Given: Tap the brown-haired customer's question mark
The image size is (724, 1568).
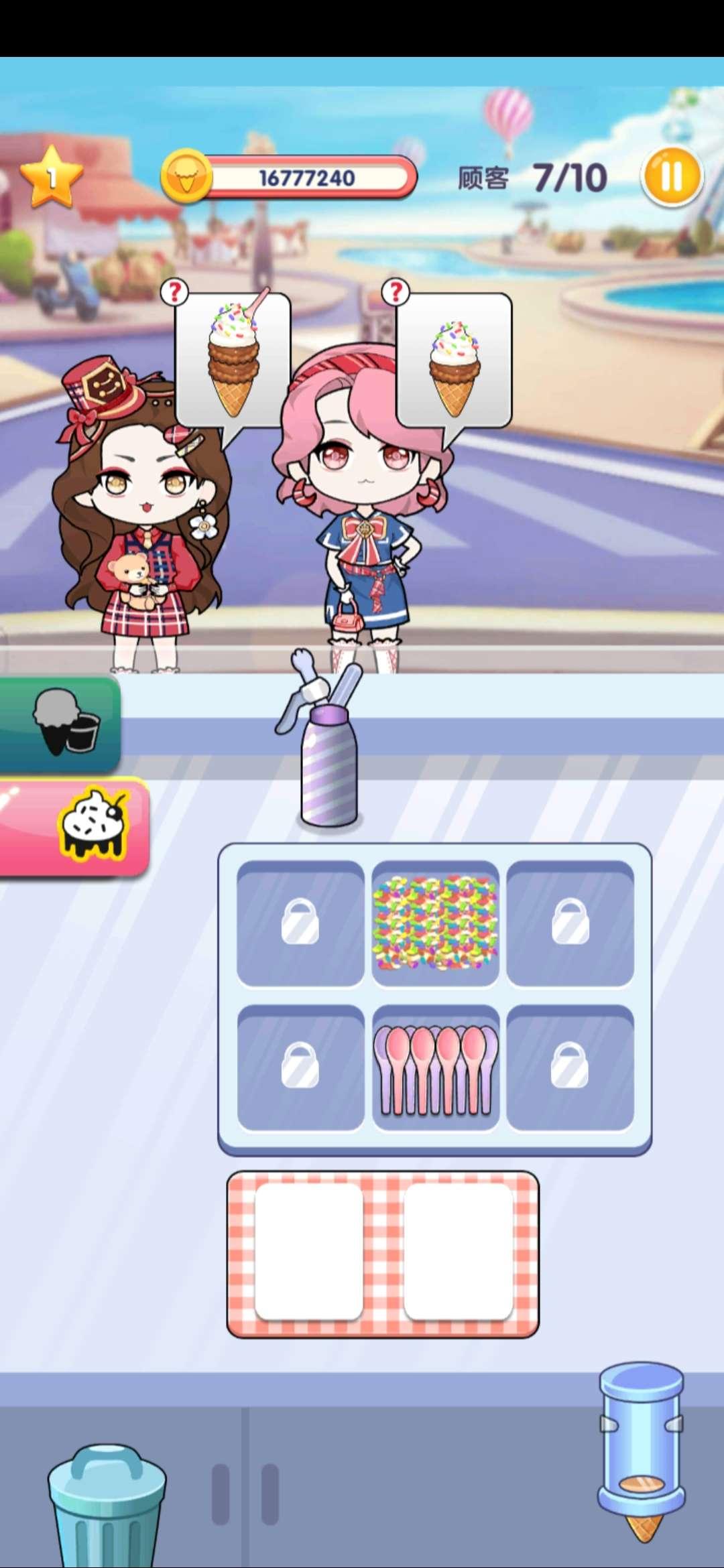Looking at the screenshot, I should click(x=174, y=292).
